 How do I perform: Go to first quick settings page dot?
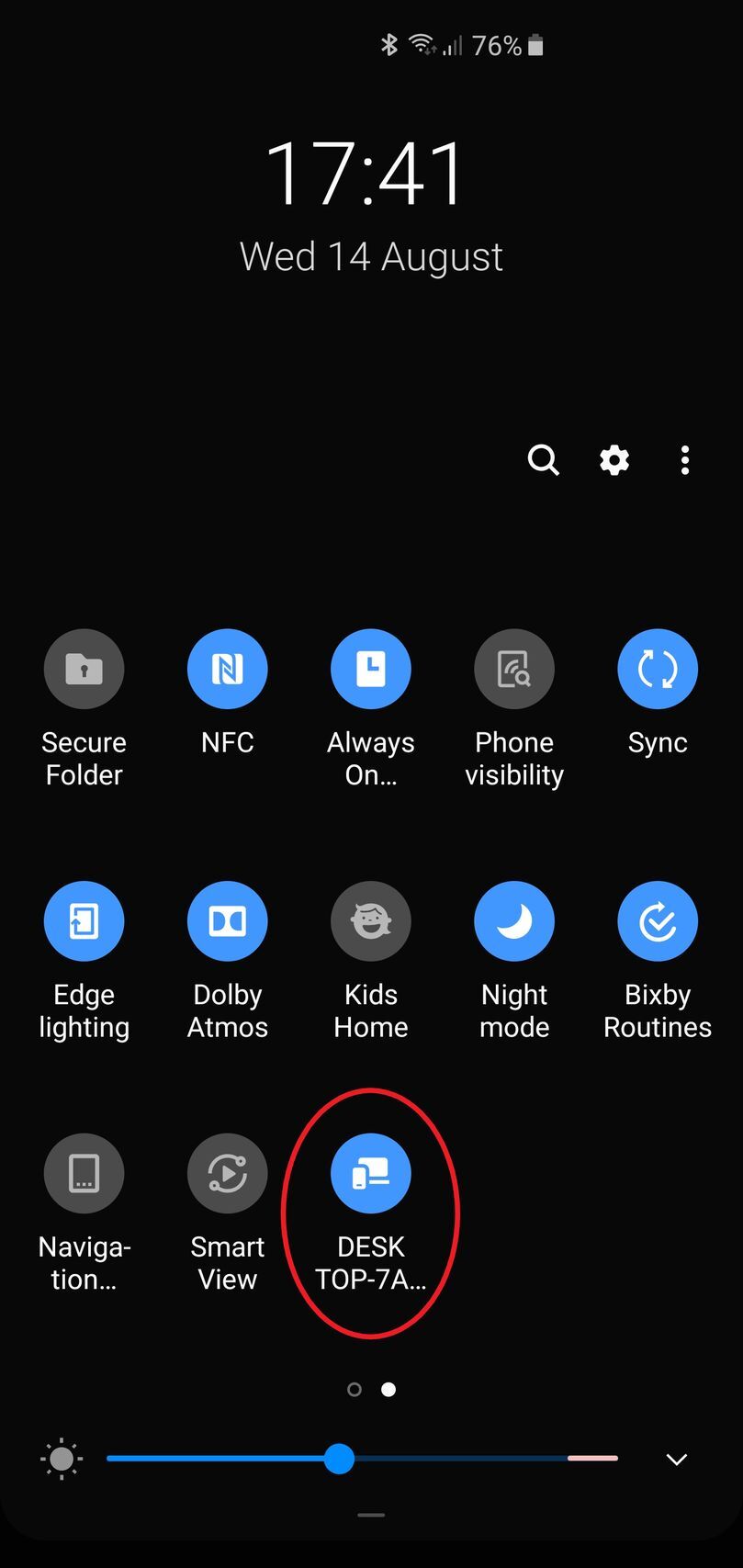coord(355,1390)
